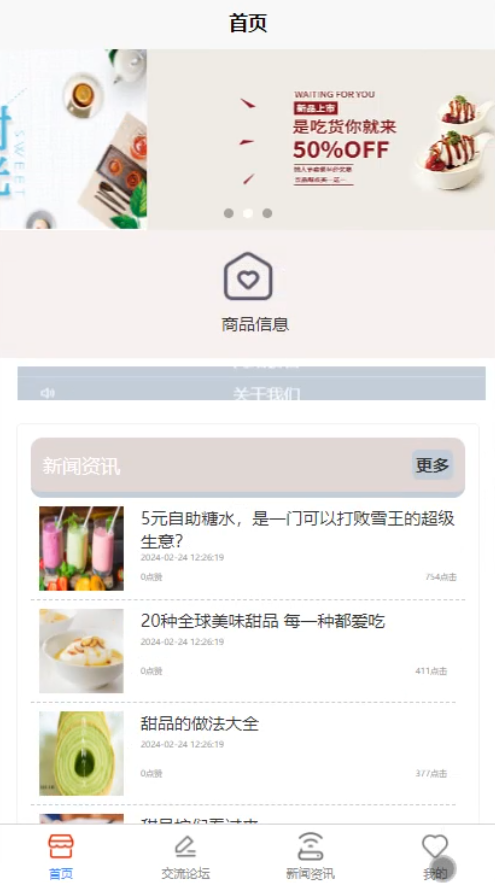Open the 甜品的做法大全 article
The width and height of the screenshot is (495, 883).
point(248,753)
